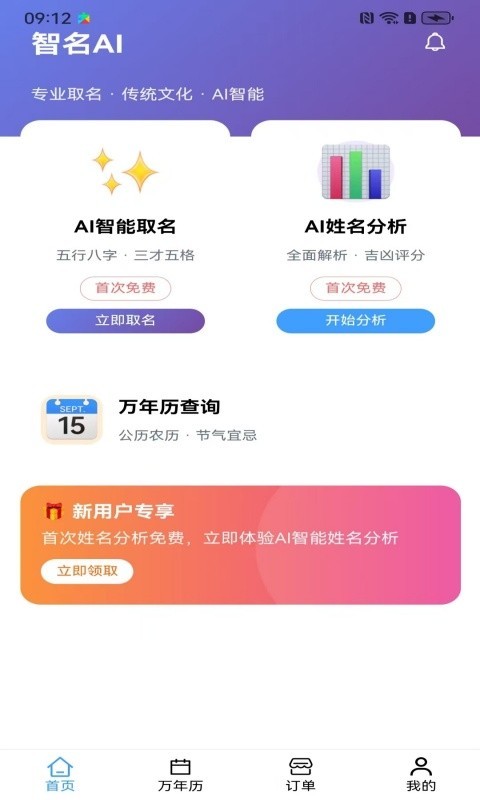This screenshot has height=800, width=480.
Task: Open the 万年历查询 row
Action: click(240, 420)
